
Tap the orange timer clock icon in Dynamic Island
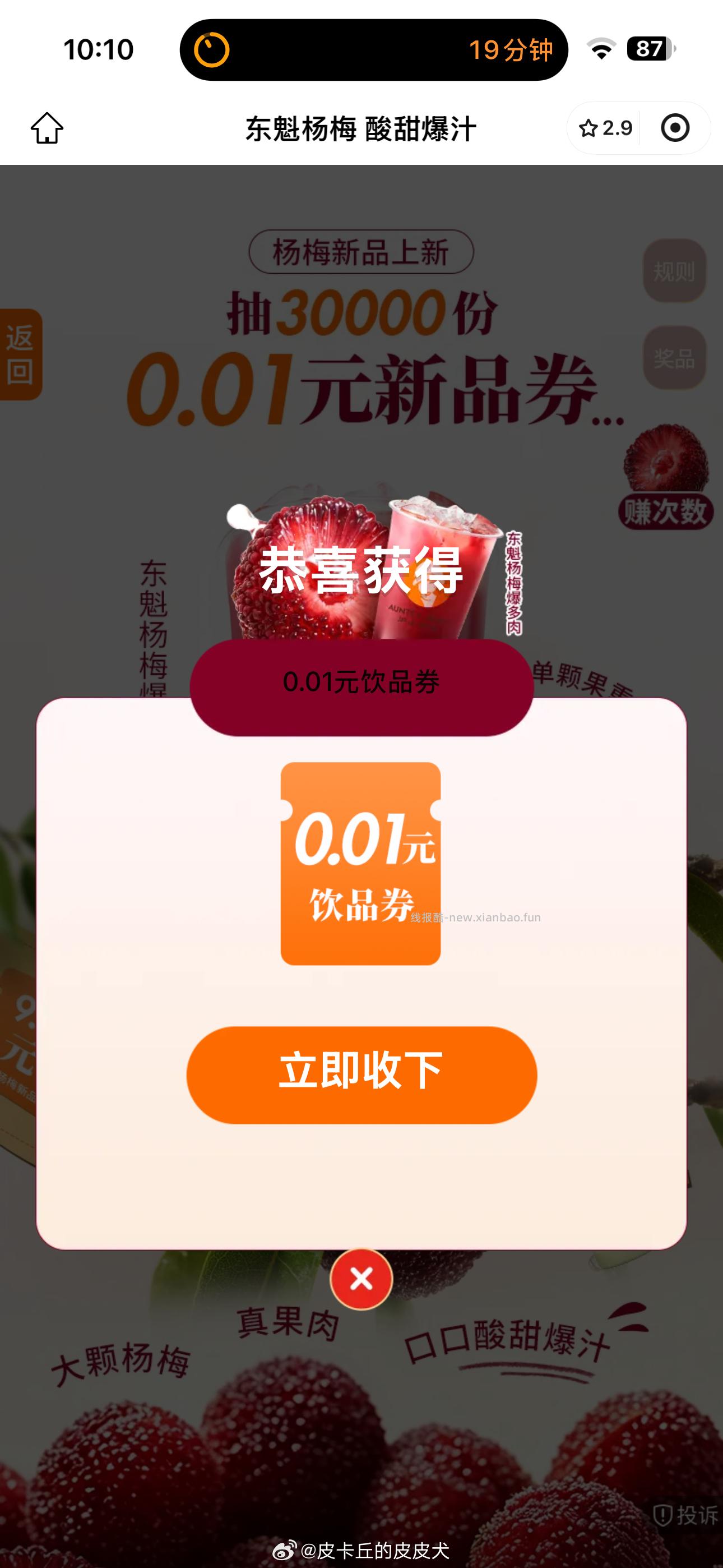pos(214,51)
